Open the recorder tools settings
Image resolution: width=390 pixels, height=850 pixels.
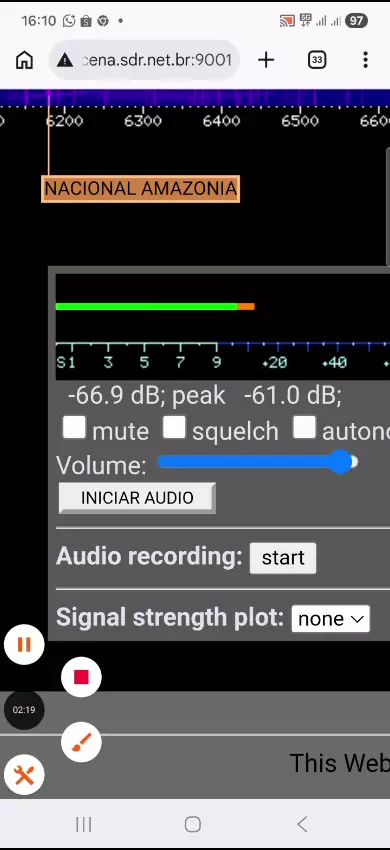tap(24, 775)
